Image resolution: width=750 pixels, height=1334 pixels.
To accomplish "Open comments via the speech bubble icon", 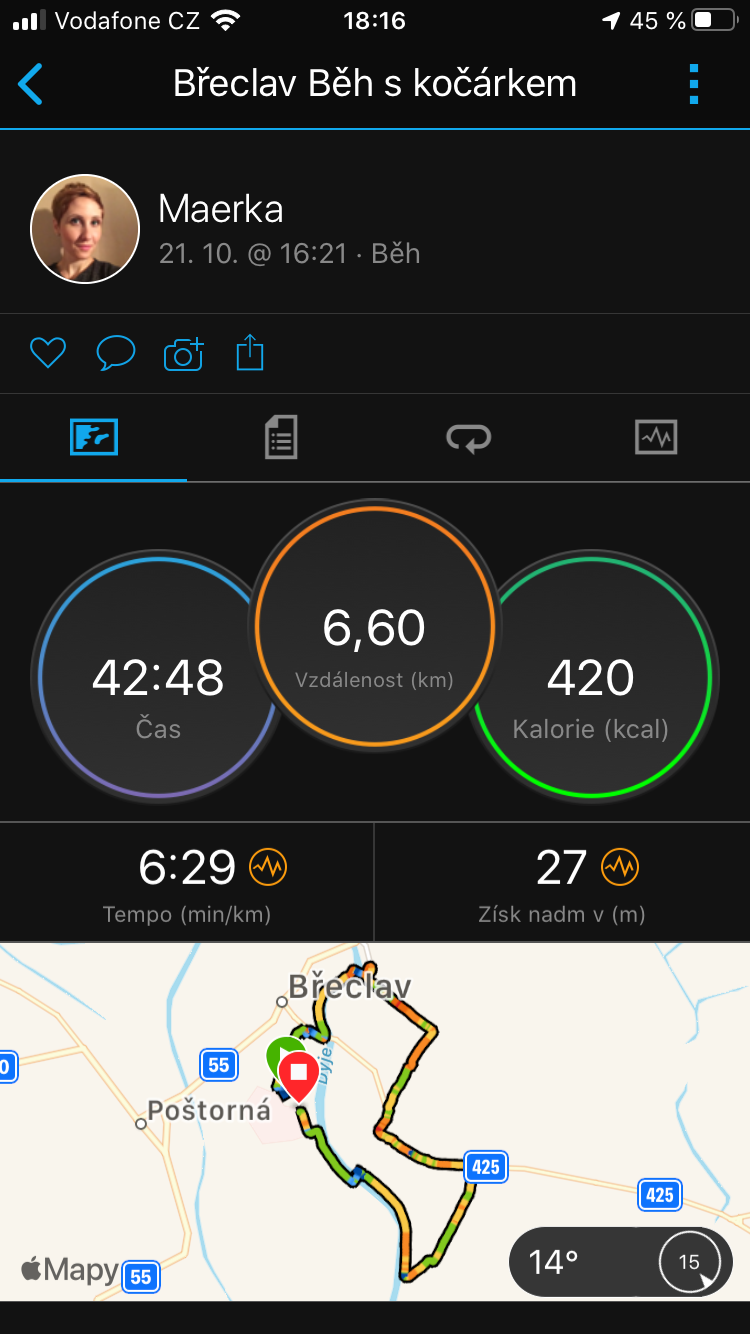I will (x=116, y=353).
